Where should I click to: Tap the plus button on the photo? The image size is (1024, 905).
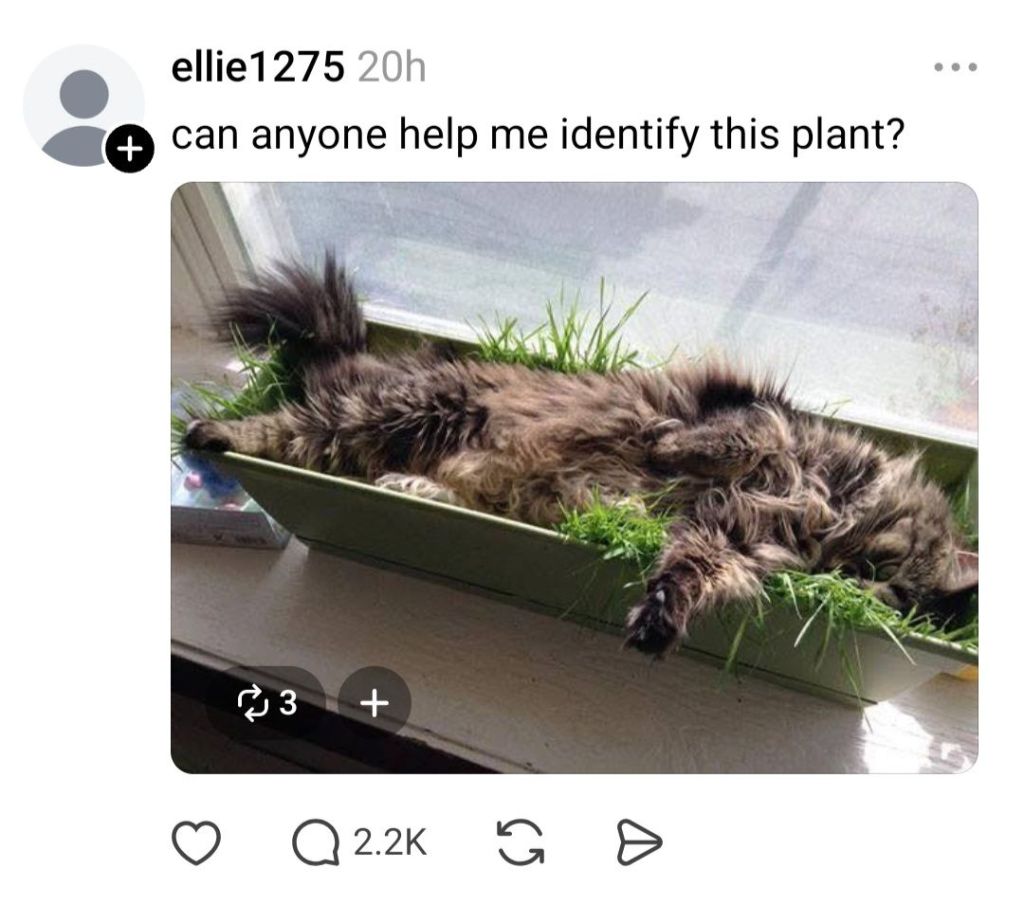point(374,704)
